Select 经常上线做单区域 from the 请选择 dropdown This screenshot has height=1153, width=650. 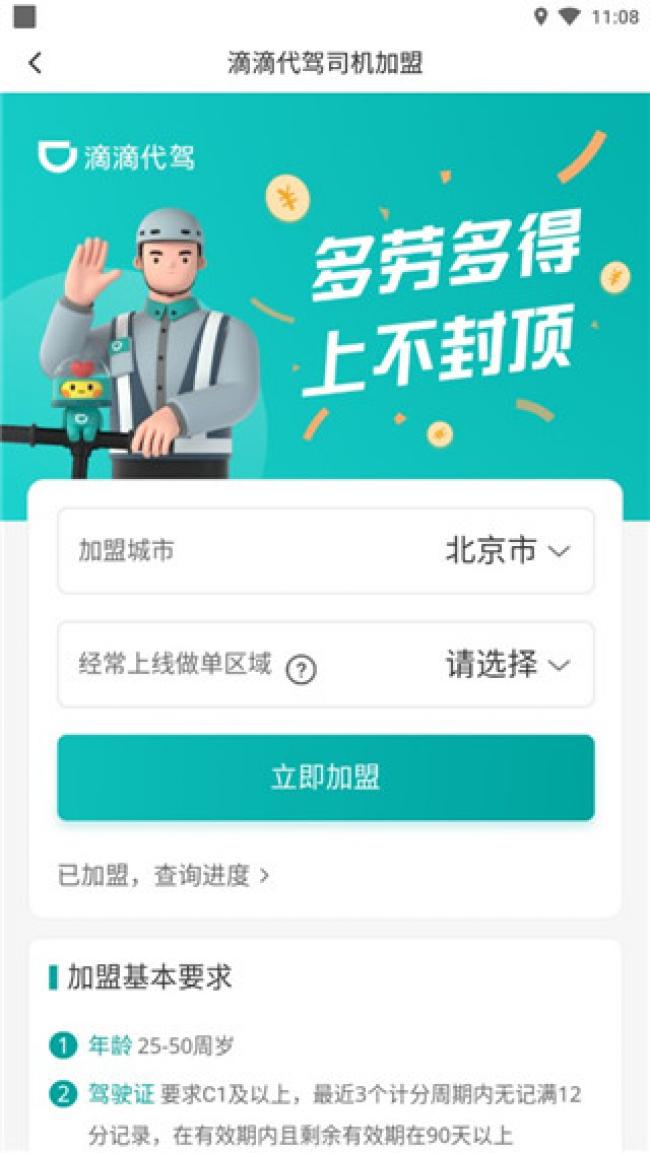507,665
